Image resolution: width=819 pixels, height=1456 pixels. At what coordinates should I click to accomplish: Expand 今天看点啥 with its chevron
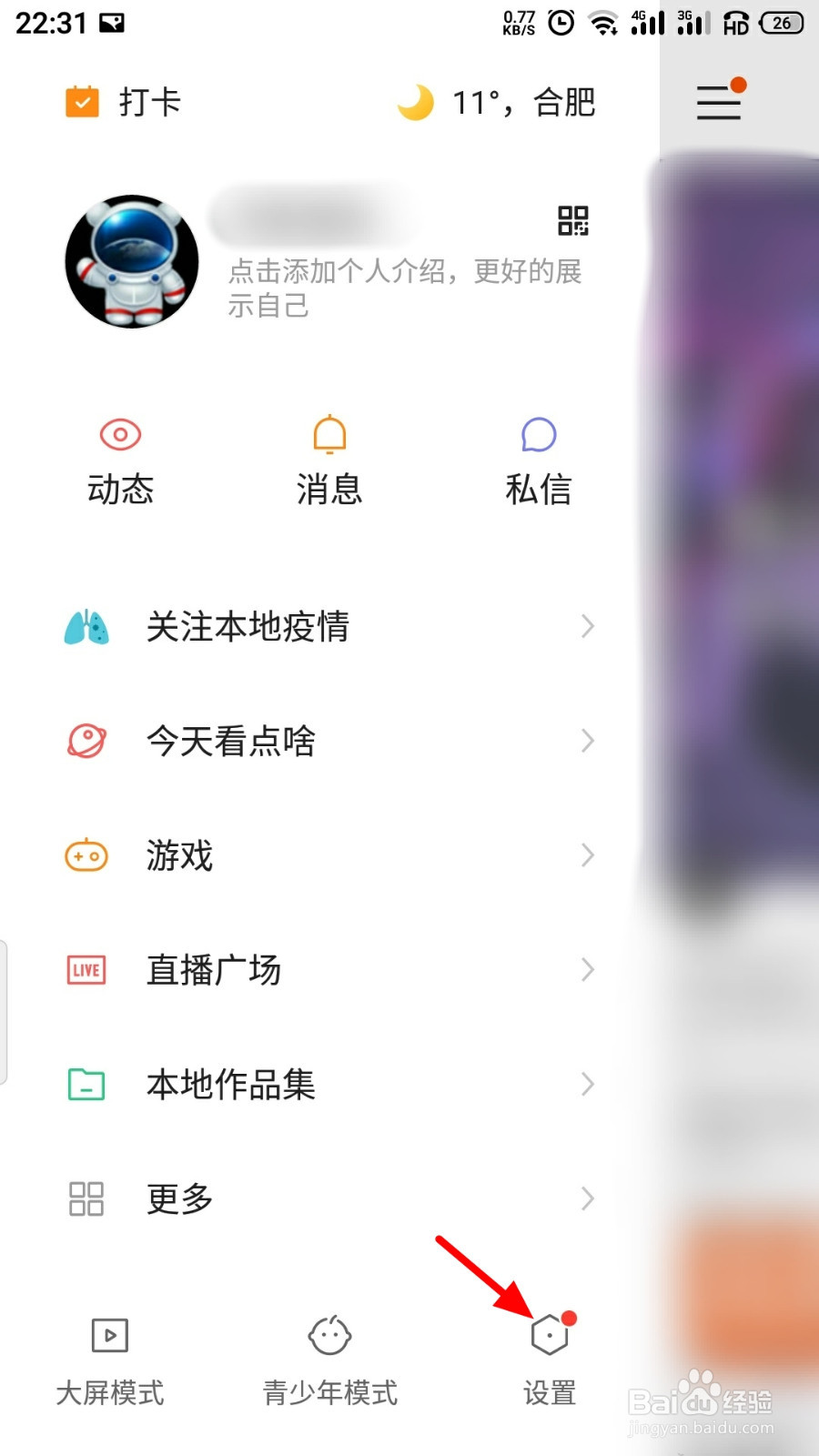(587, 741)
